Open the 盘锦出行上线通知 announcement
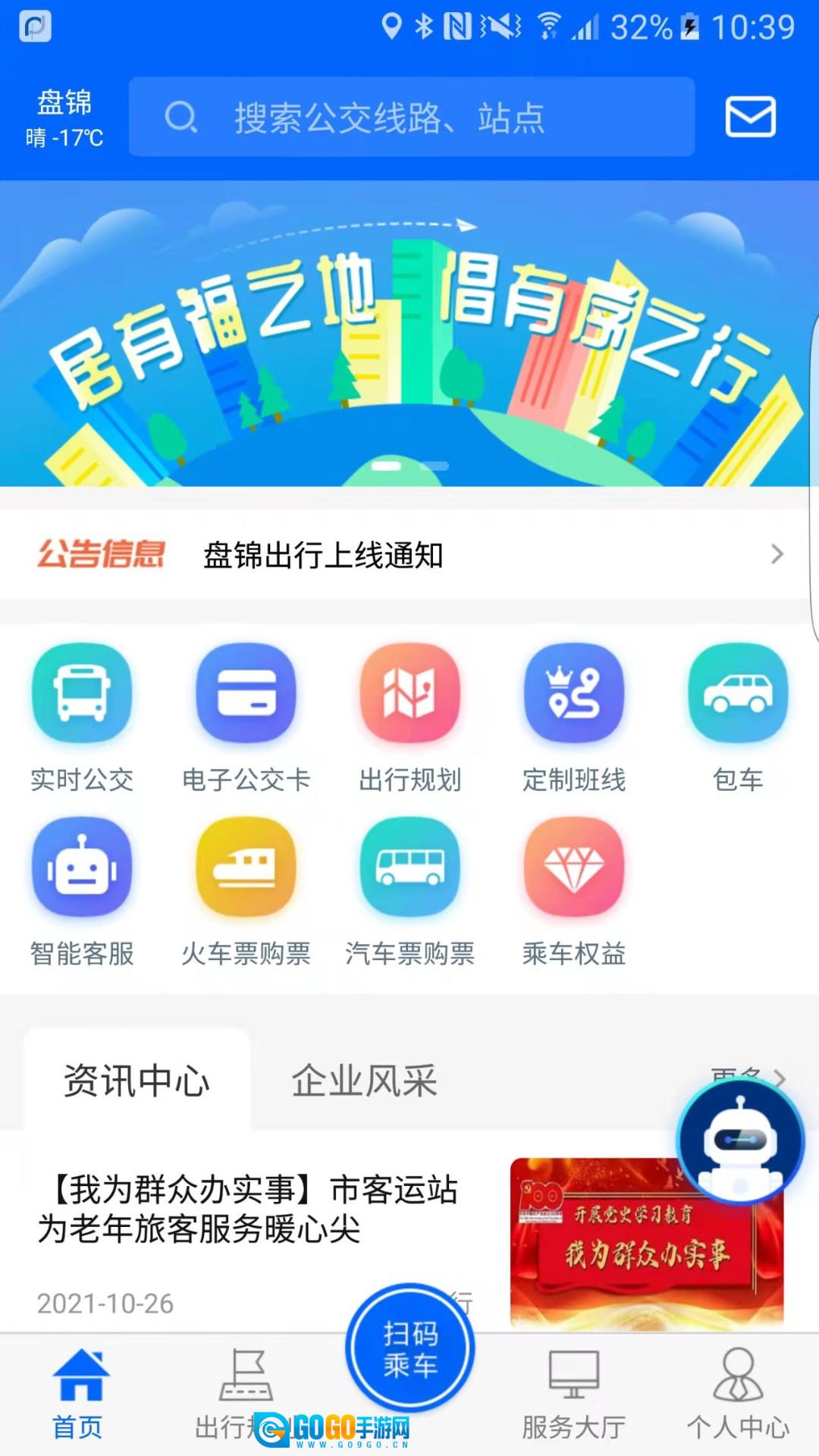 pos(409,555)
